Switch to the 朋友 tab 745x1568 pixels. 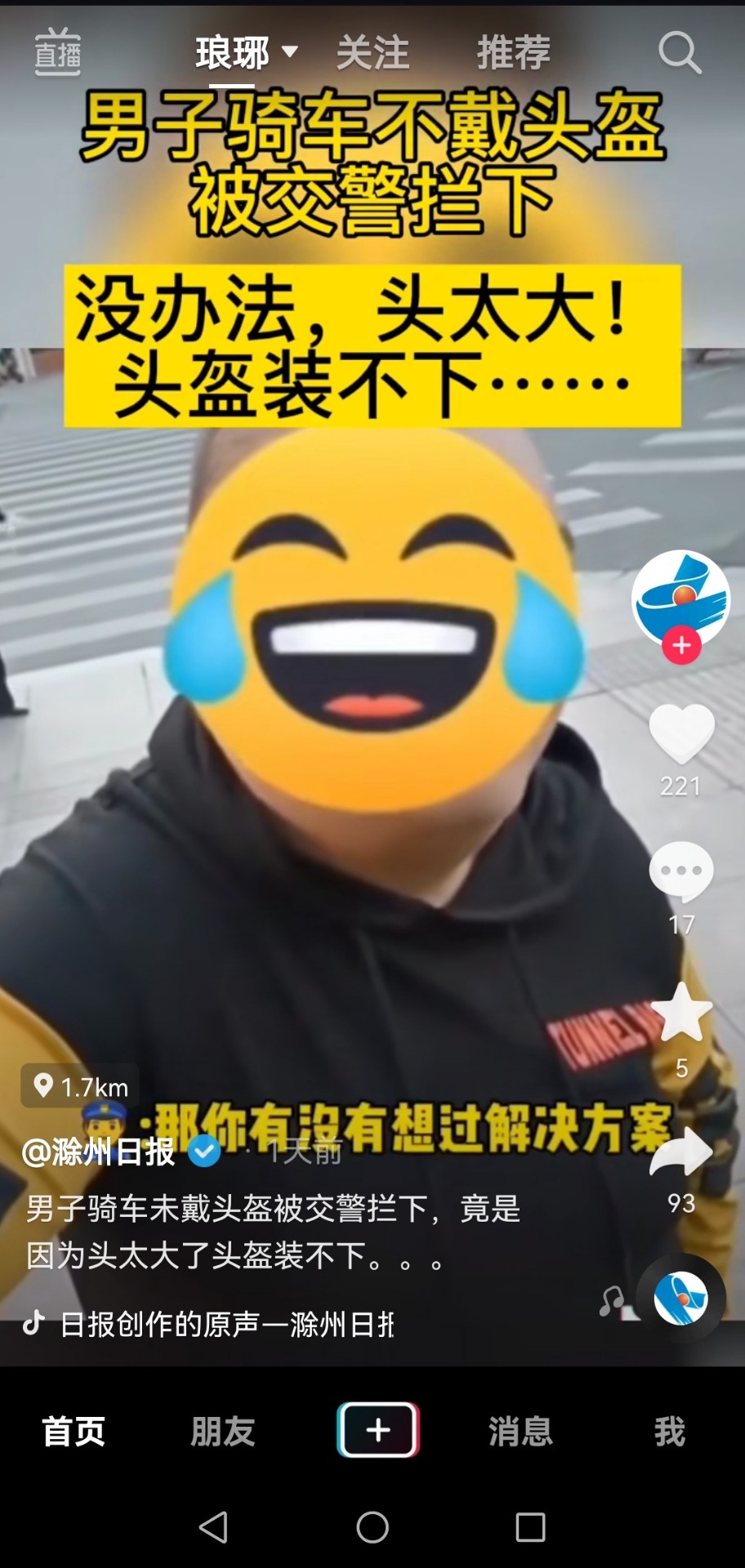click(x=223, y=1432)
